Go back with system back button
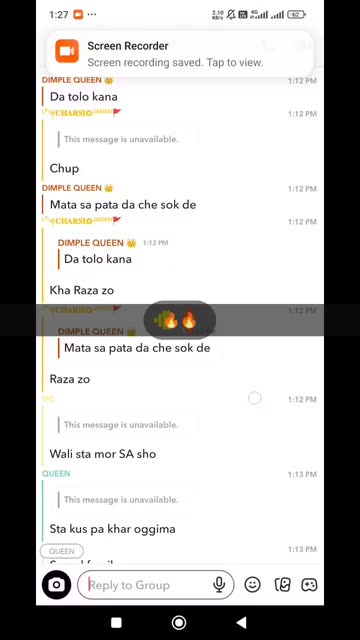 (x=241, y=622)
